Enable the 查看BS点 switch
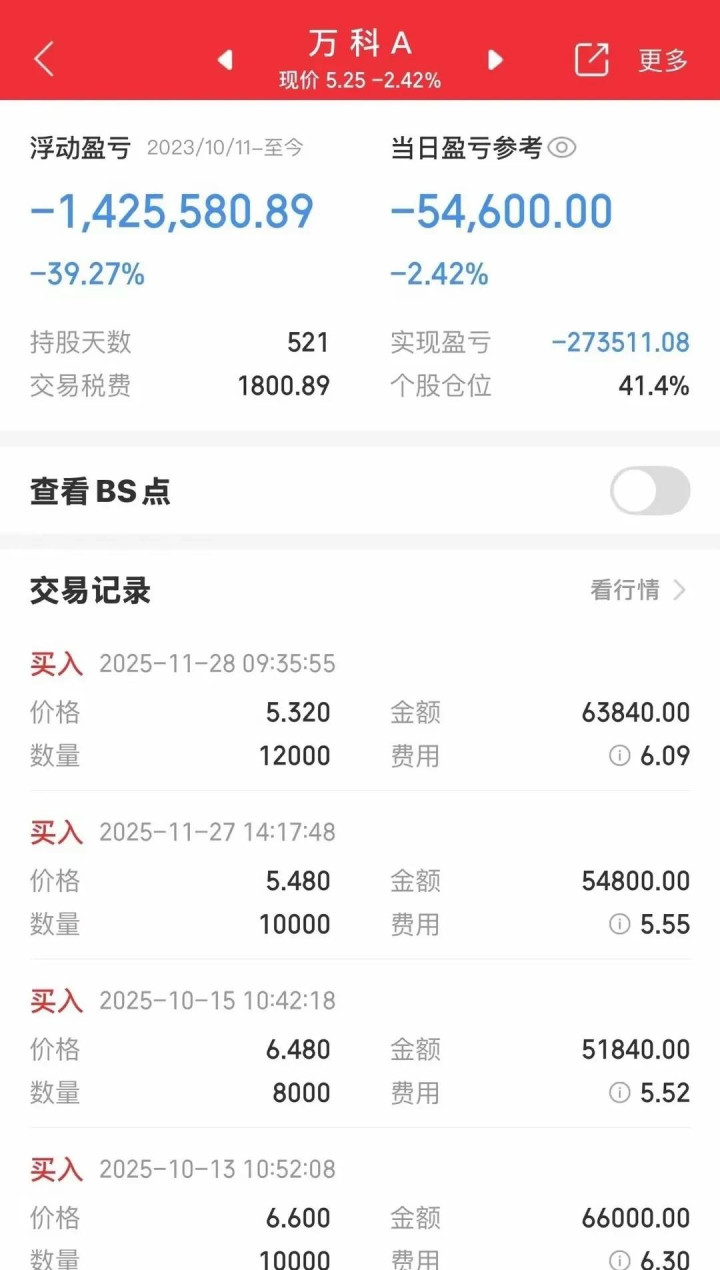This screenshot has height=1270, width=720. [650, 491]
